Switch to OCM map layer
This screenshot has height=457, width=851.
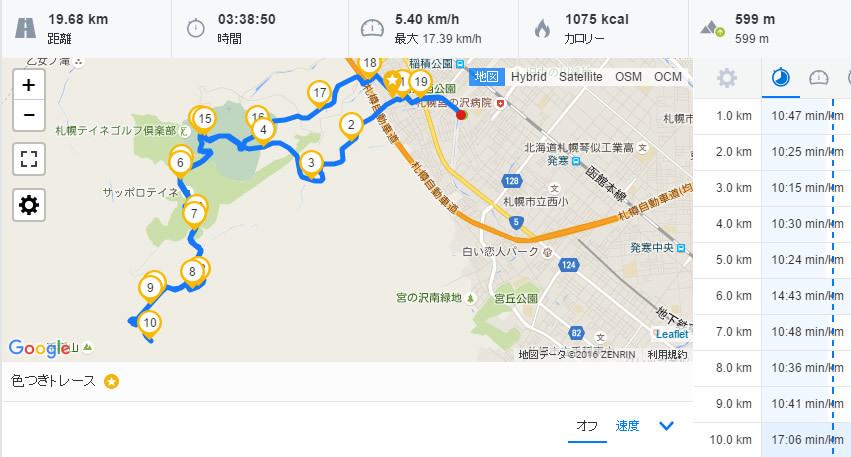coord(668,77)
